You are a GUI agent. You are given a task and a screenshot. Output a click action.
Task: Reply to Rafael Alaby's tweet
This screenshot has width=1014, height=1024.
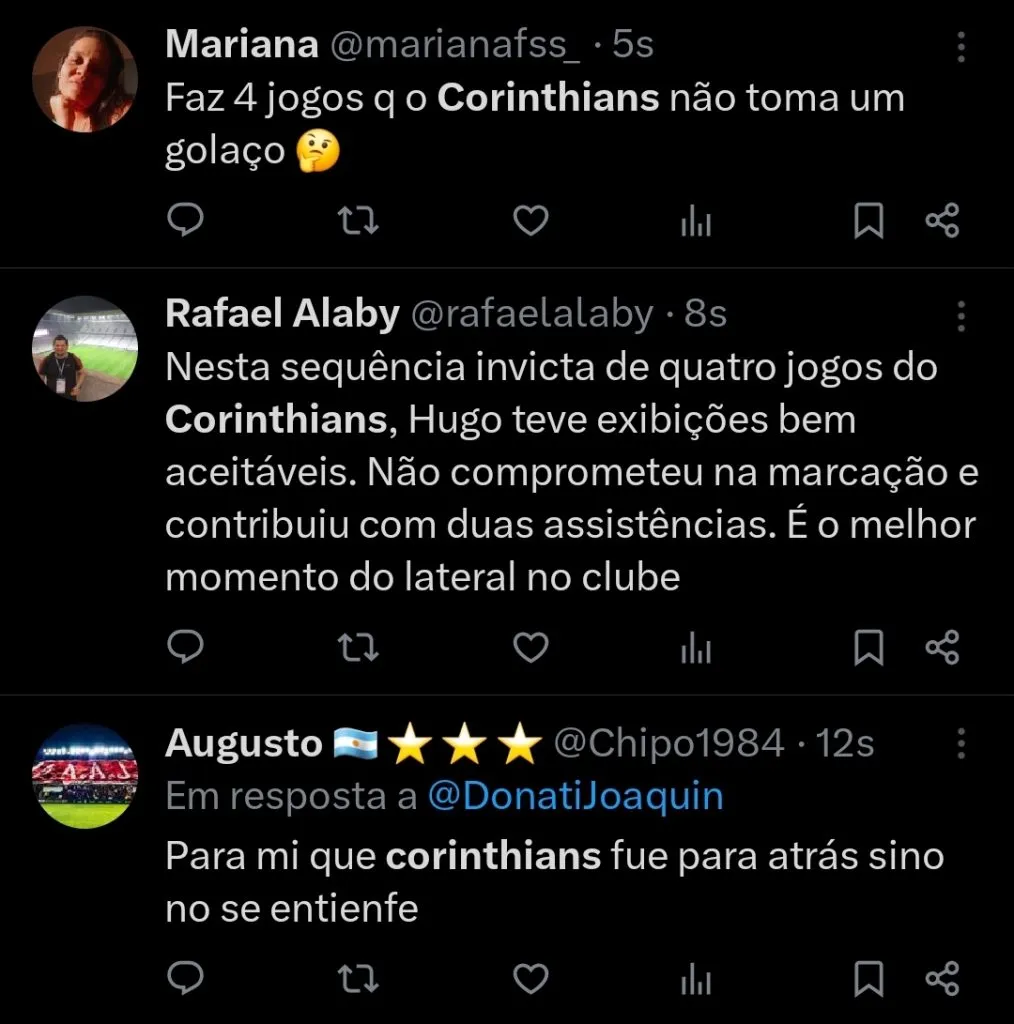(185, 648)
